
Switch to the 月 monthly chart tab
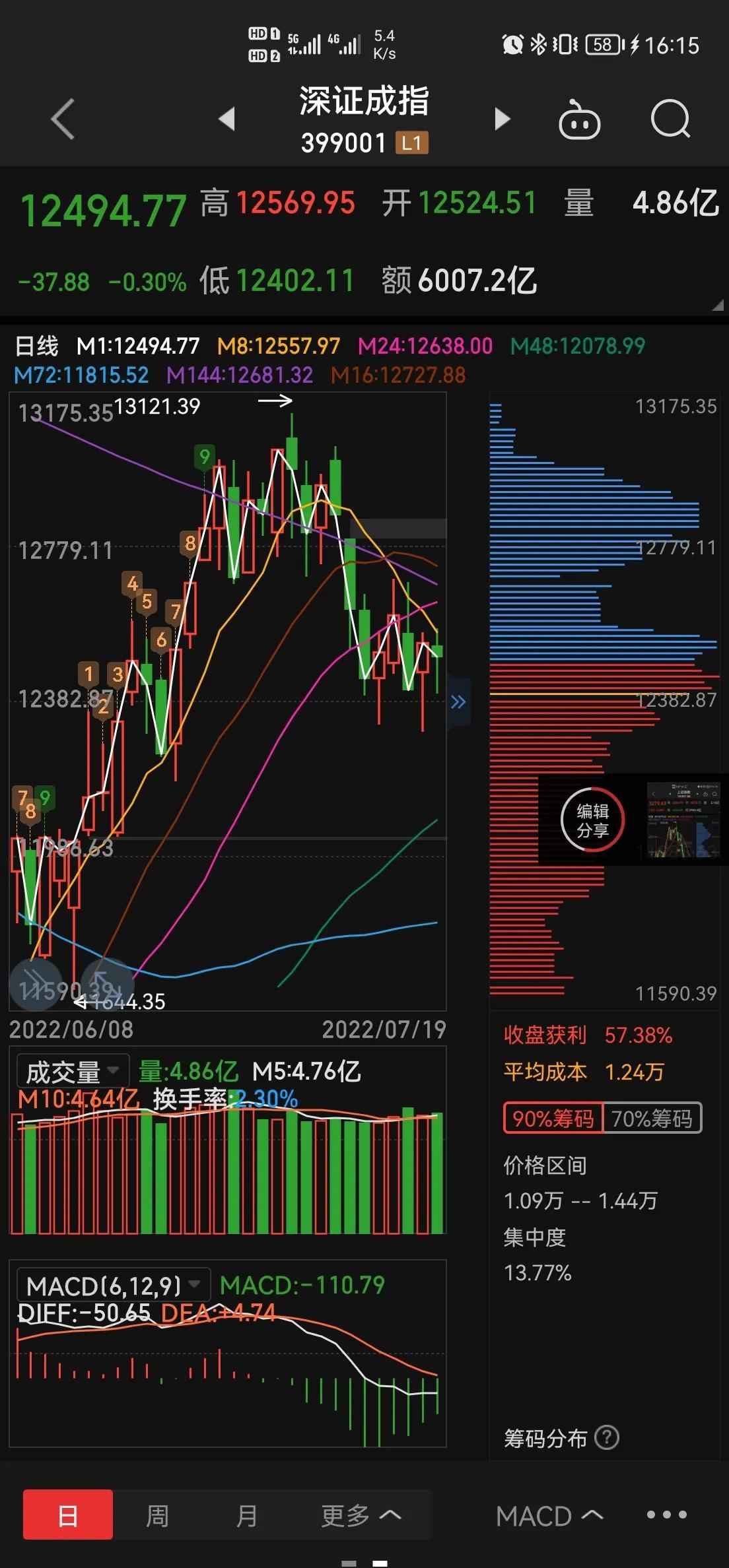click(x=247, y=1515)
